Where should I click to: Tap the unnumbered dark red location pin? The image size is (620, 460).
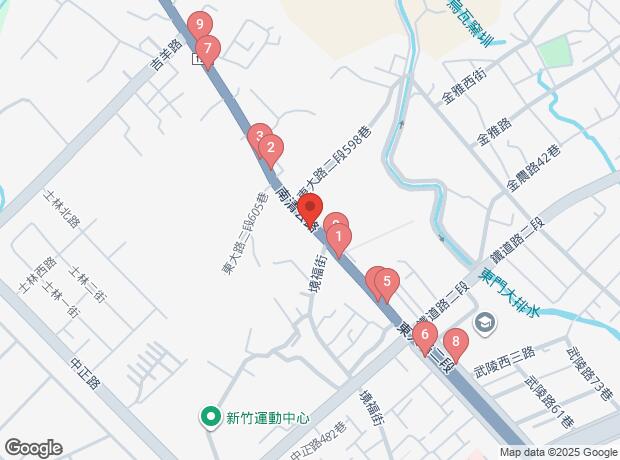point(309,211)
